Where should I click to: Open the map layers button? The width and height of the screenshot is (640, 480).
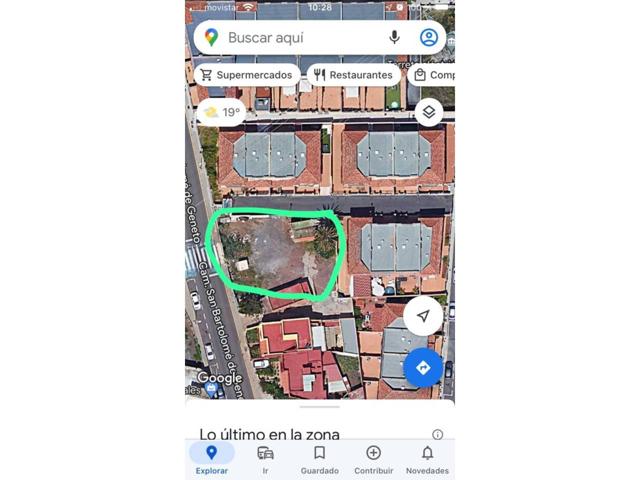[x=428, y=112]
